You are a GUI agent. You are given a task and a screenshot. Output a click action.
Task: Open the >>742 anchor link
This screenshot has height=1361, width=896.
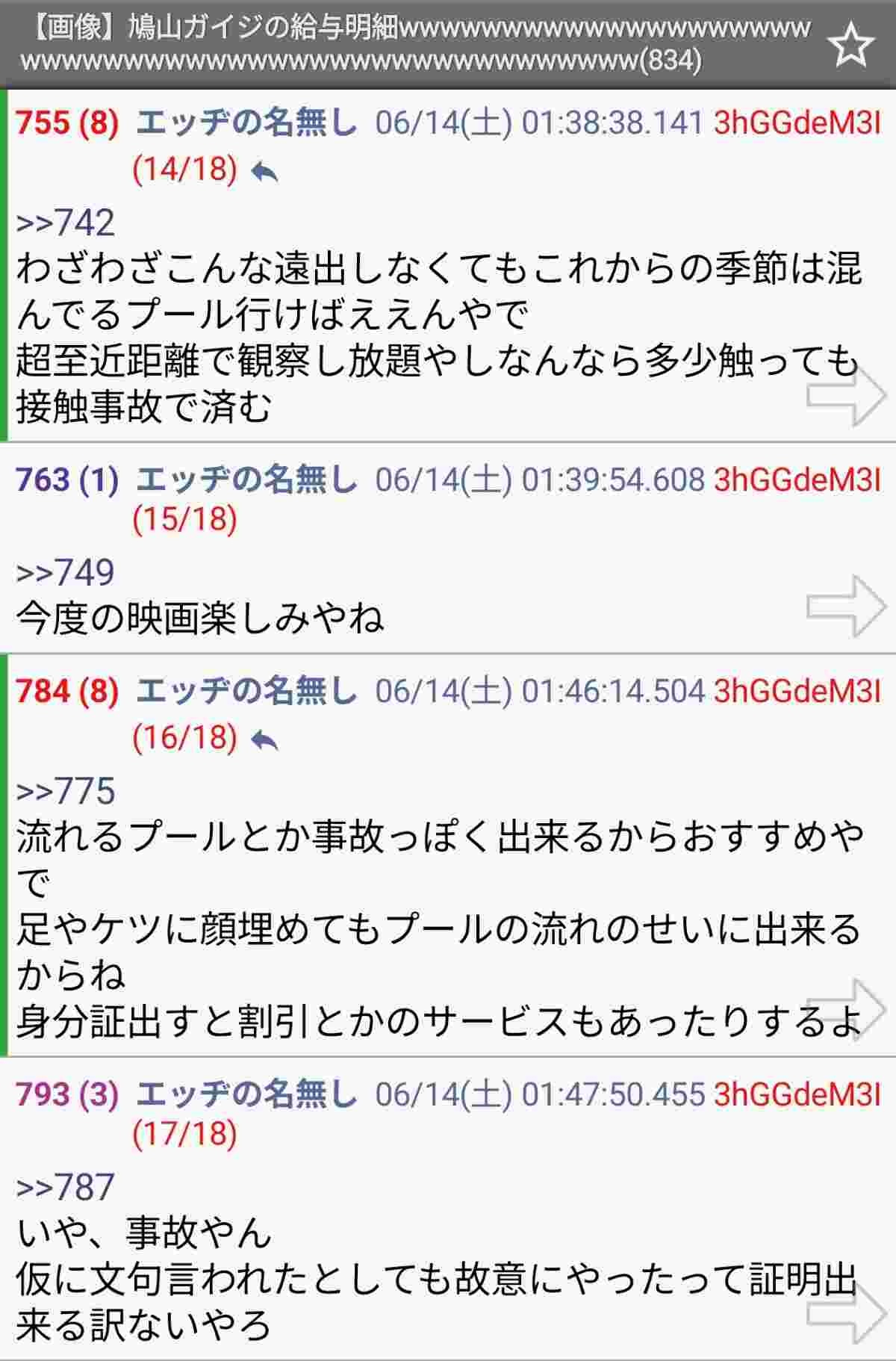(66, 223)
